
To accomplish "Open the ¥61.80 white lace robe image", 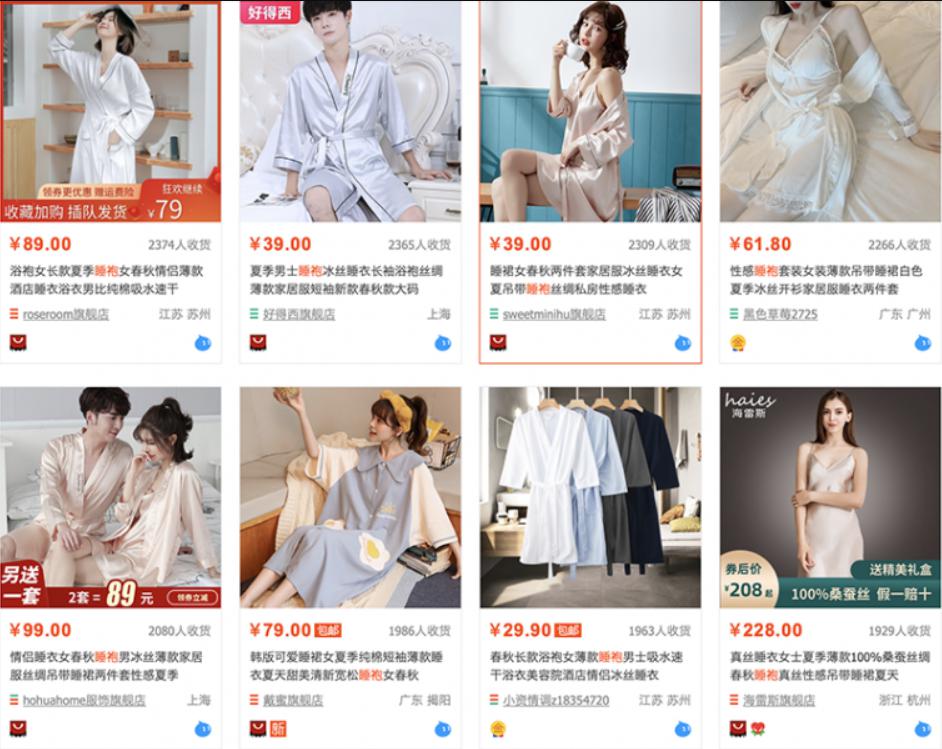I will pos(830,110).
